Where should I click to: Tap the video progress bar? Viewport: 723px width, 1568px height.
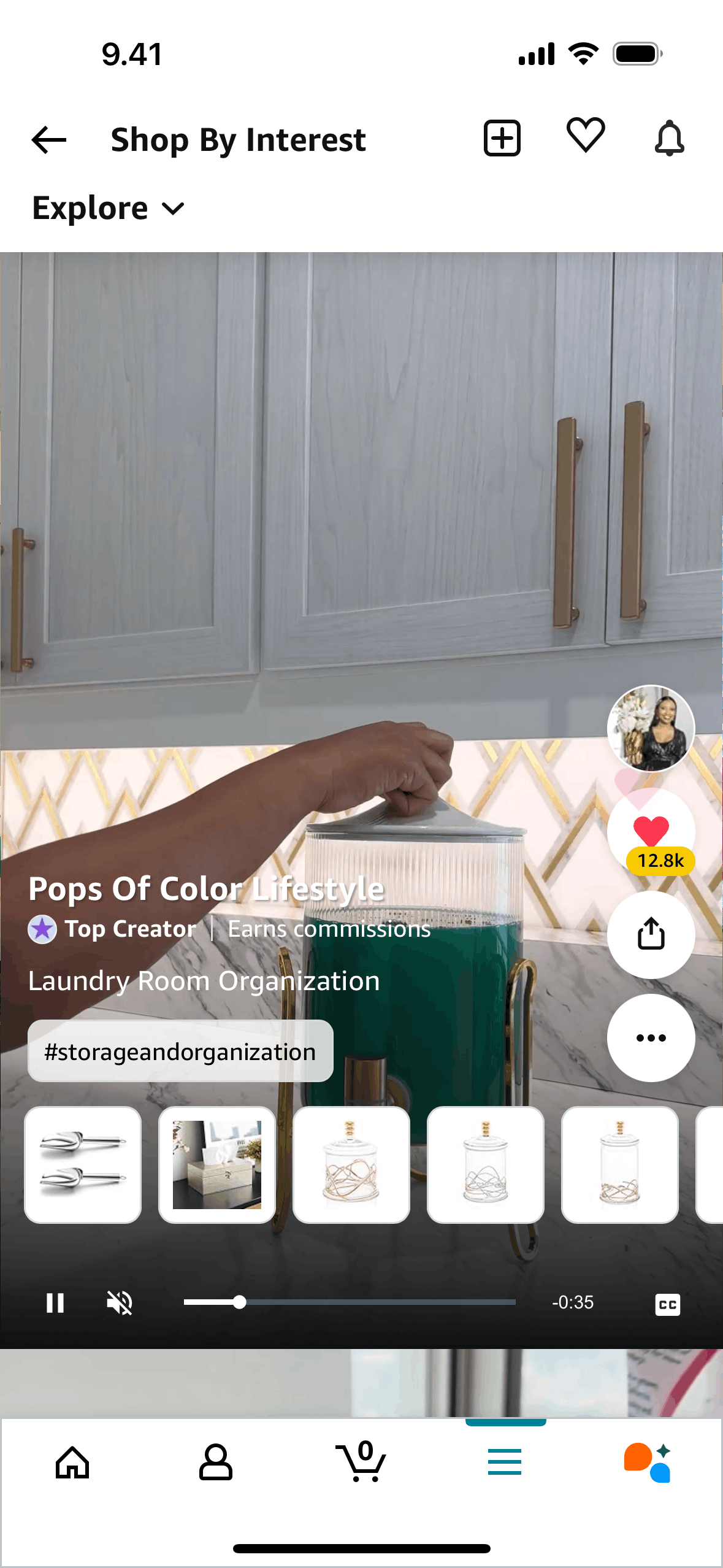point(350,1302)
